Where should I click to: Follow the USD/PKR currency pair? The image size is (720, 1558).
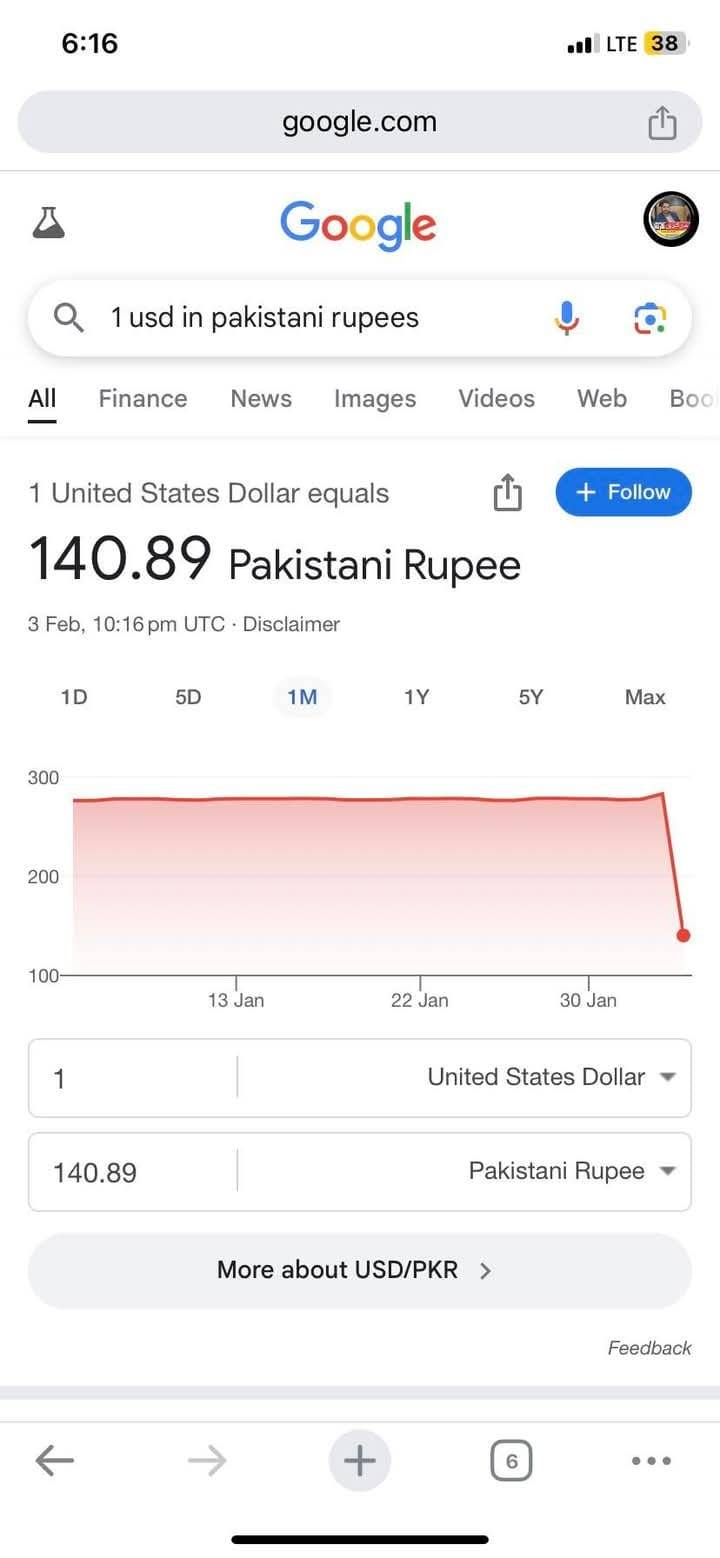(x=624, y=492)
